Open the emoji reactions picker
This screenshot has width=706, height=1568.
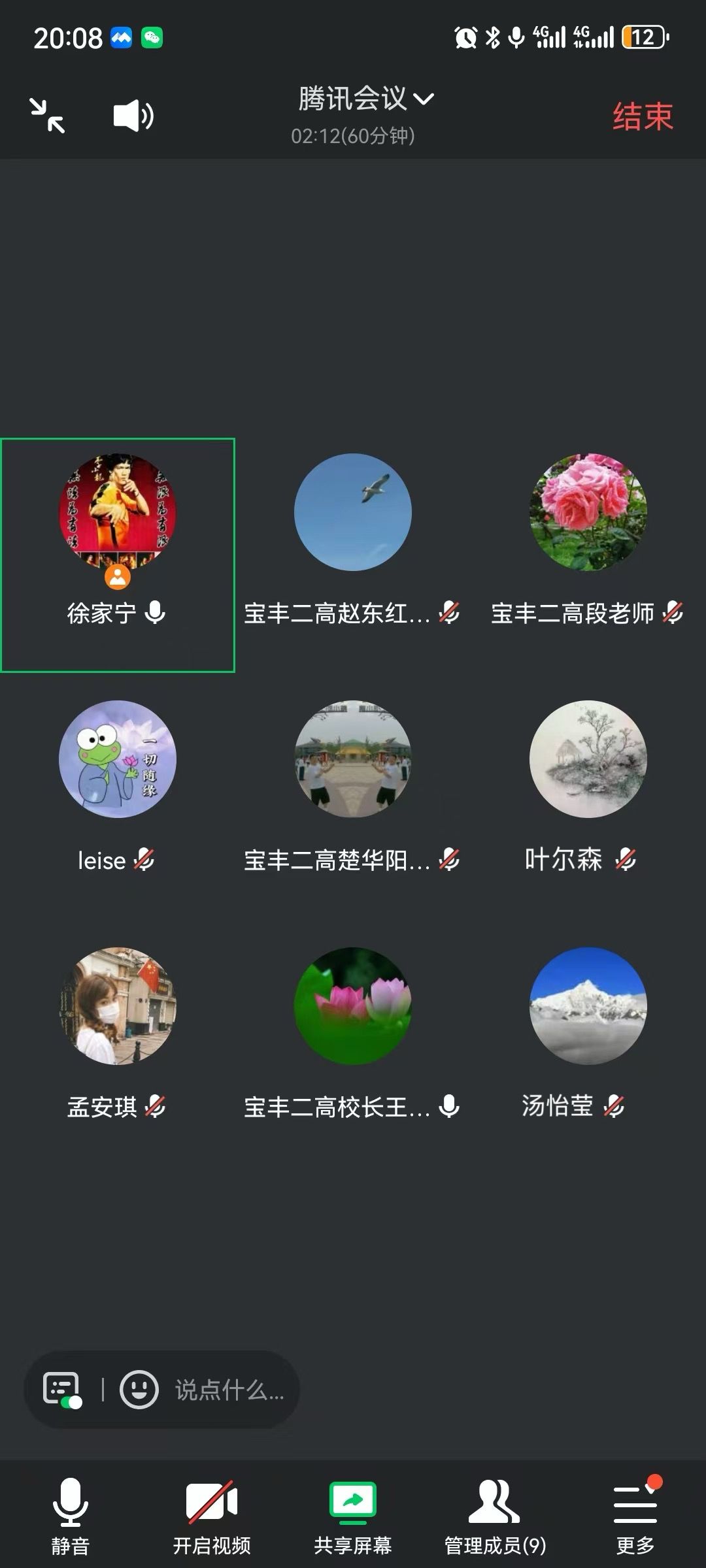[x=139, y=1389]
